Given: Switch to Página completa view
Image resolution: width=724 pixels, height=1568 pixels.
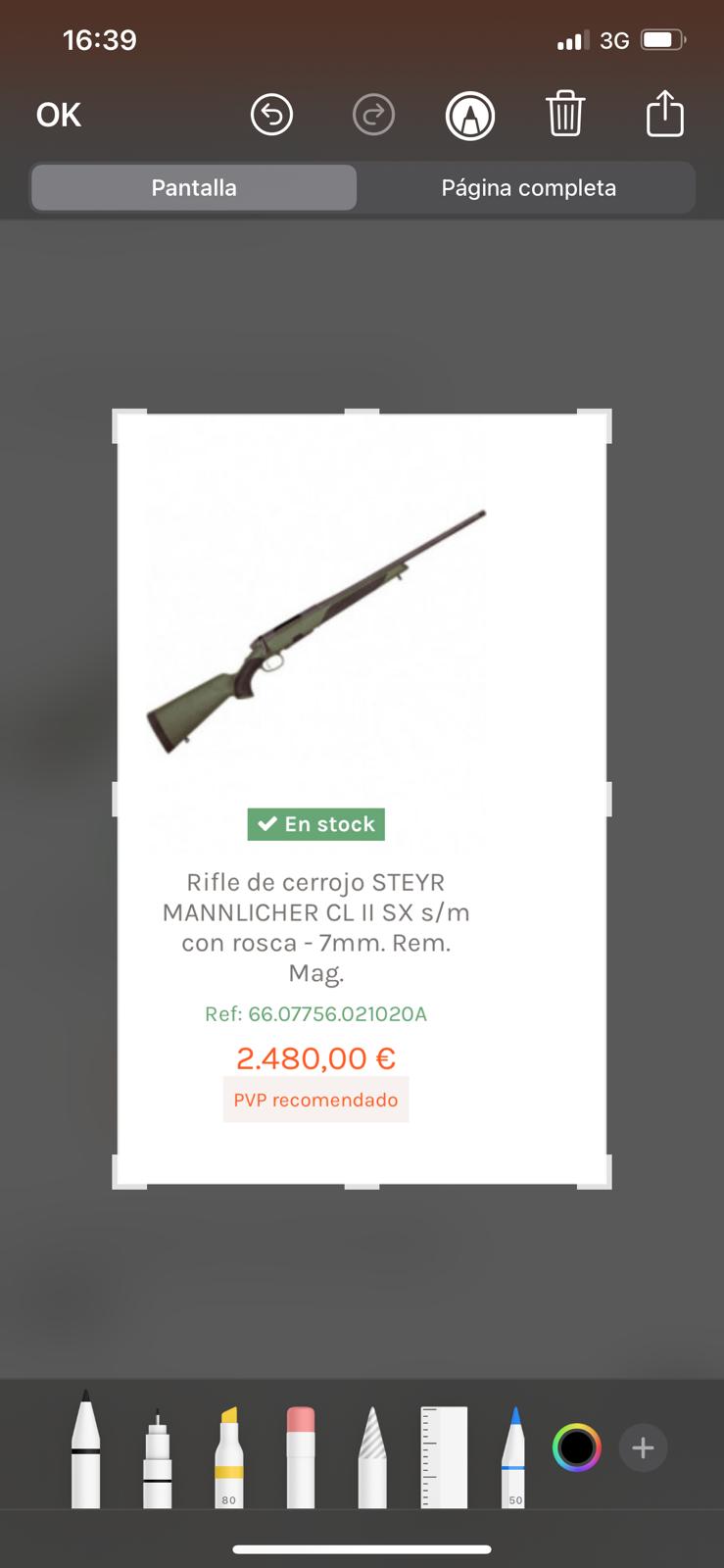Looking at the screenshot, I should point(528,188).
